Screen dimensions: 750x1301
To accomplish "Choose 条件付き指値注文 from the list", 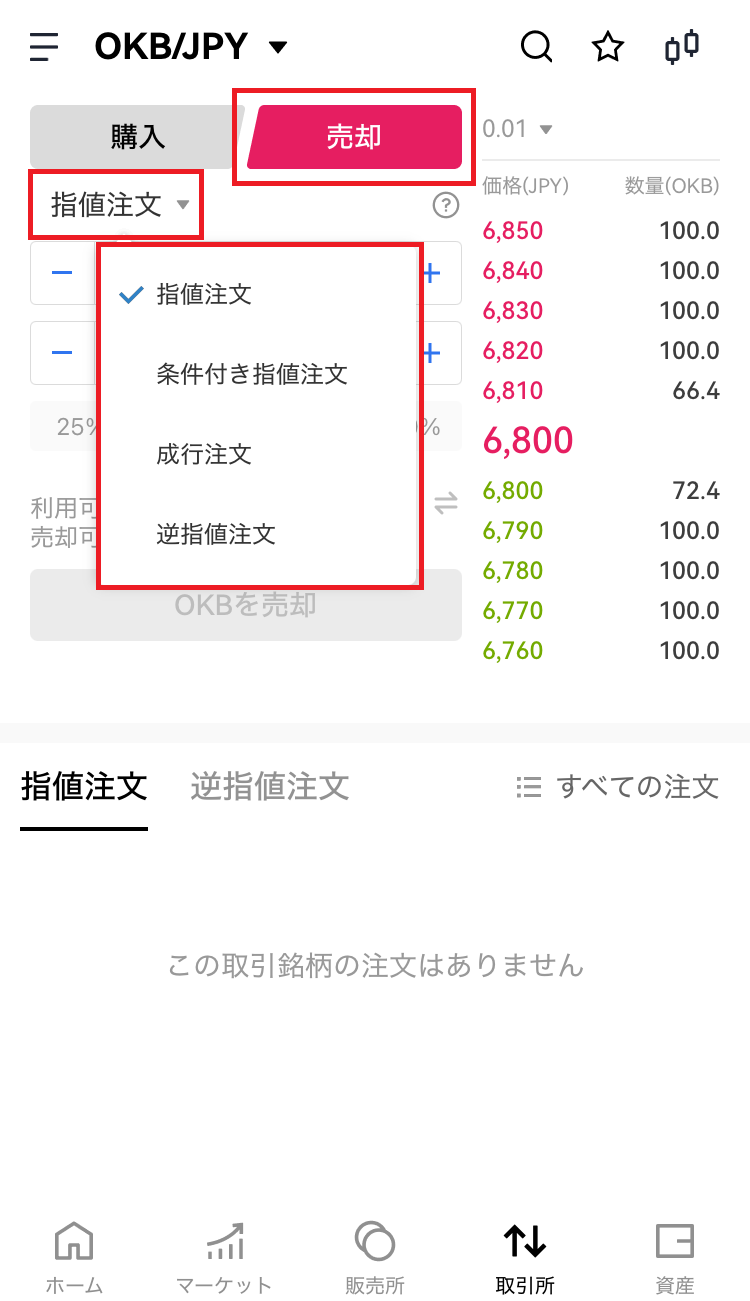I will point(252,374).
